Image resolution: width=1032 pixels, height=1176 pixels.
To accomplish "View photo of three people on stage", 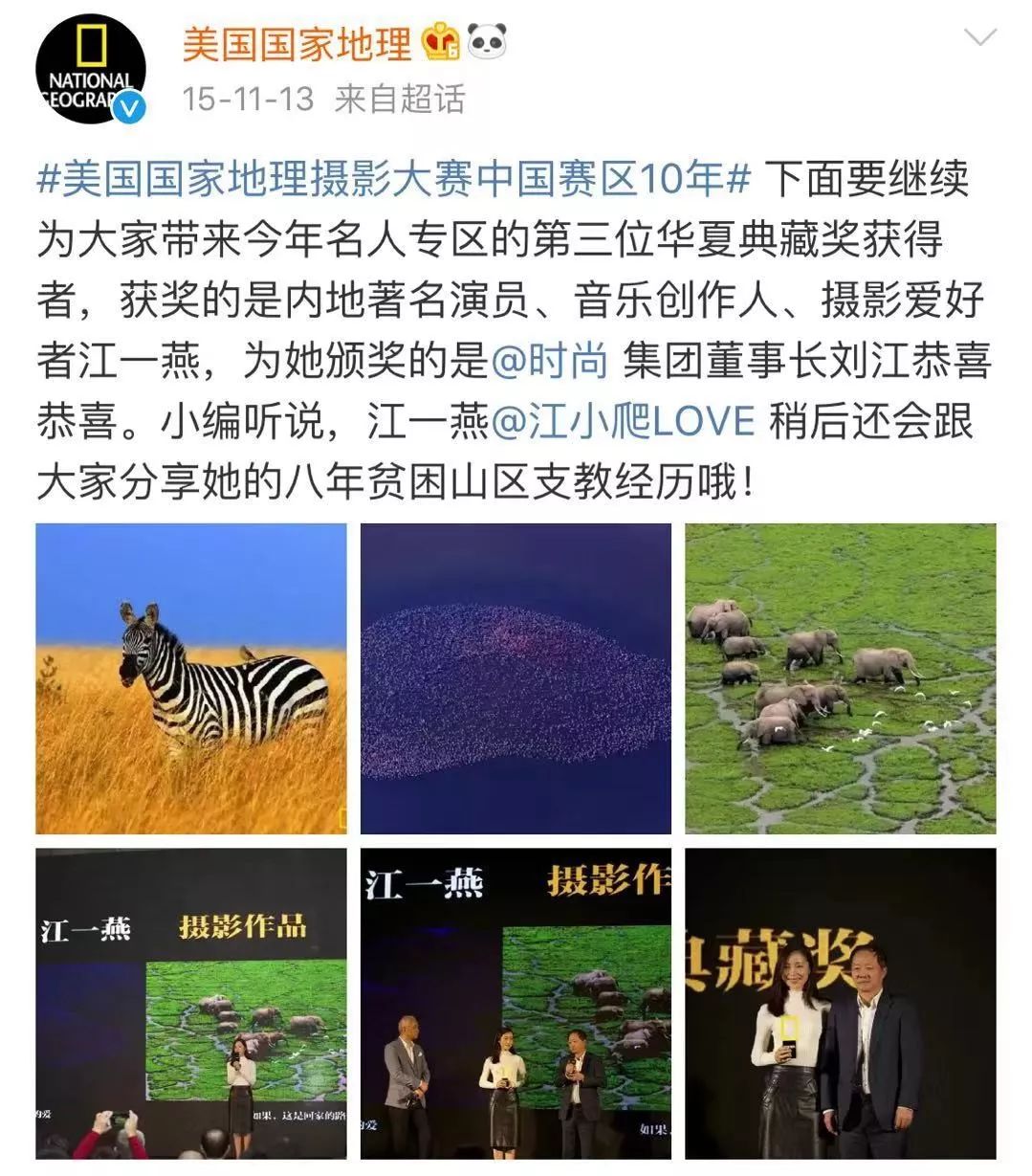I will [x=516, y=1004].
